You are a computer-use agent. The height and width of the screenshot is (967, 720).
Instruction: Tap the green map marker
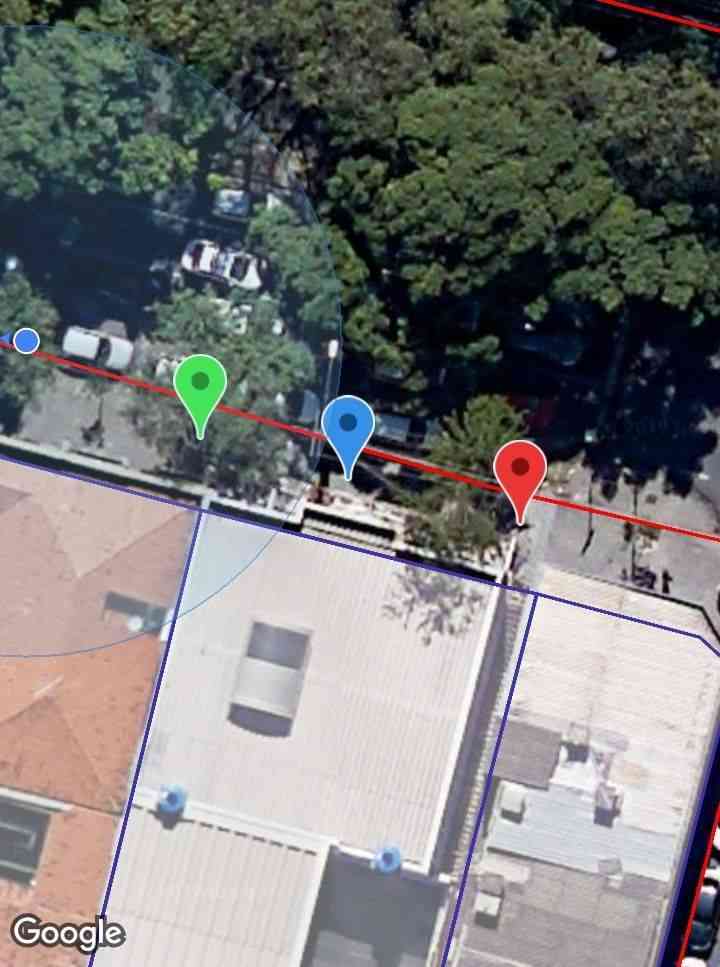(200, 385)
